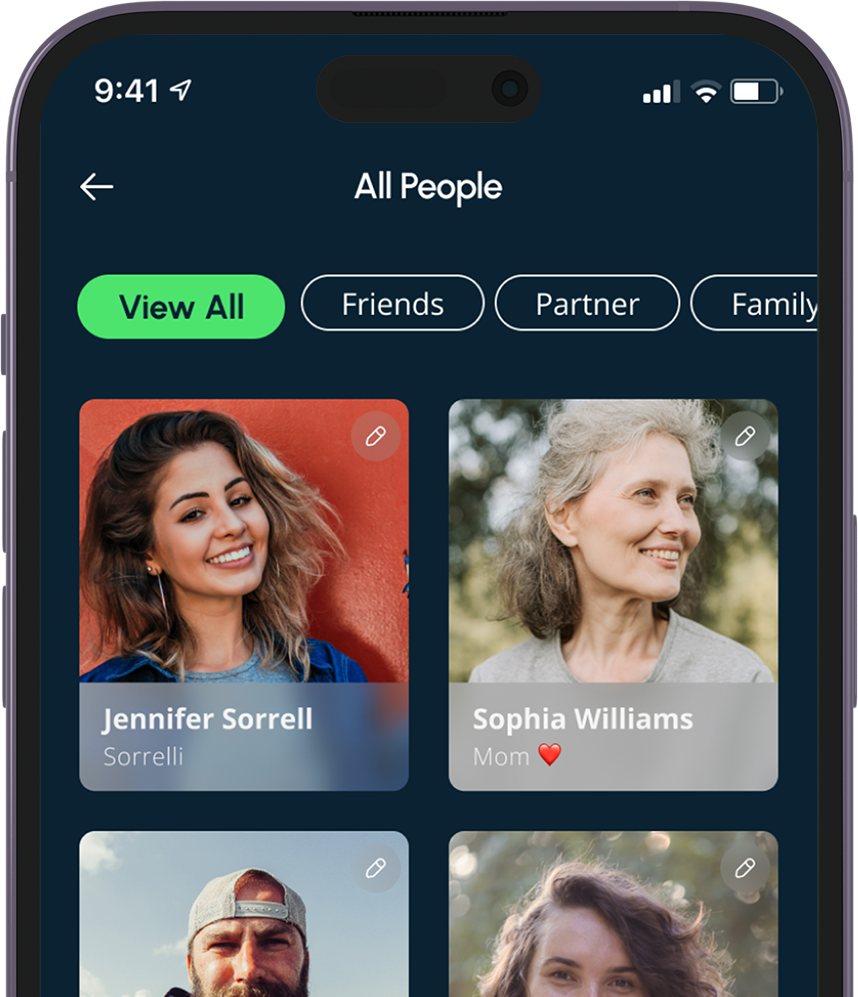Filter people by Partner
Image resolution: width=858 pixels, height=997 pixels.
(x=587, y=304)
